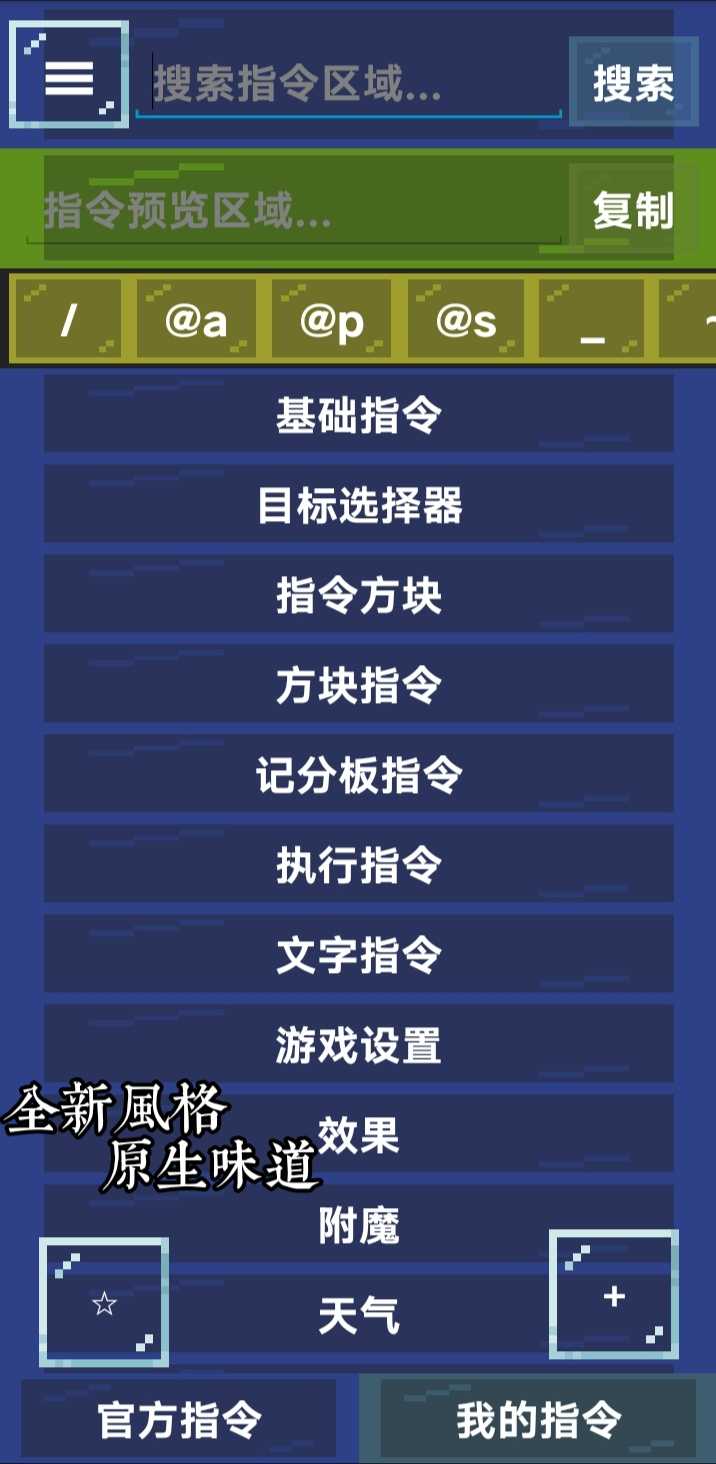Open the 指令方块 category
The width and height of the screenshot is (716, 1464).
tap(358, 595)
